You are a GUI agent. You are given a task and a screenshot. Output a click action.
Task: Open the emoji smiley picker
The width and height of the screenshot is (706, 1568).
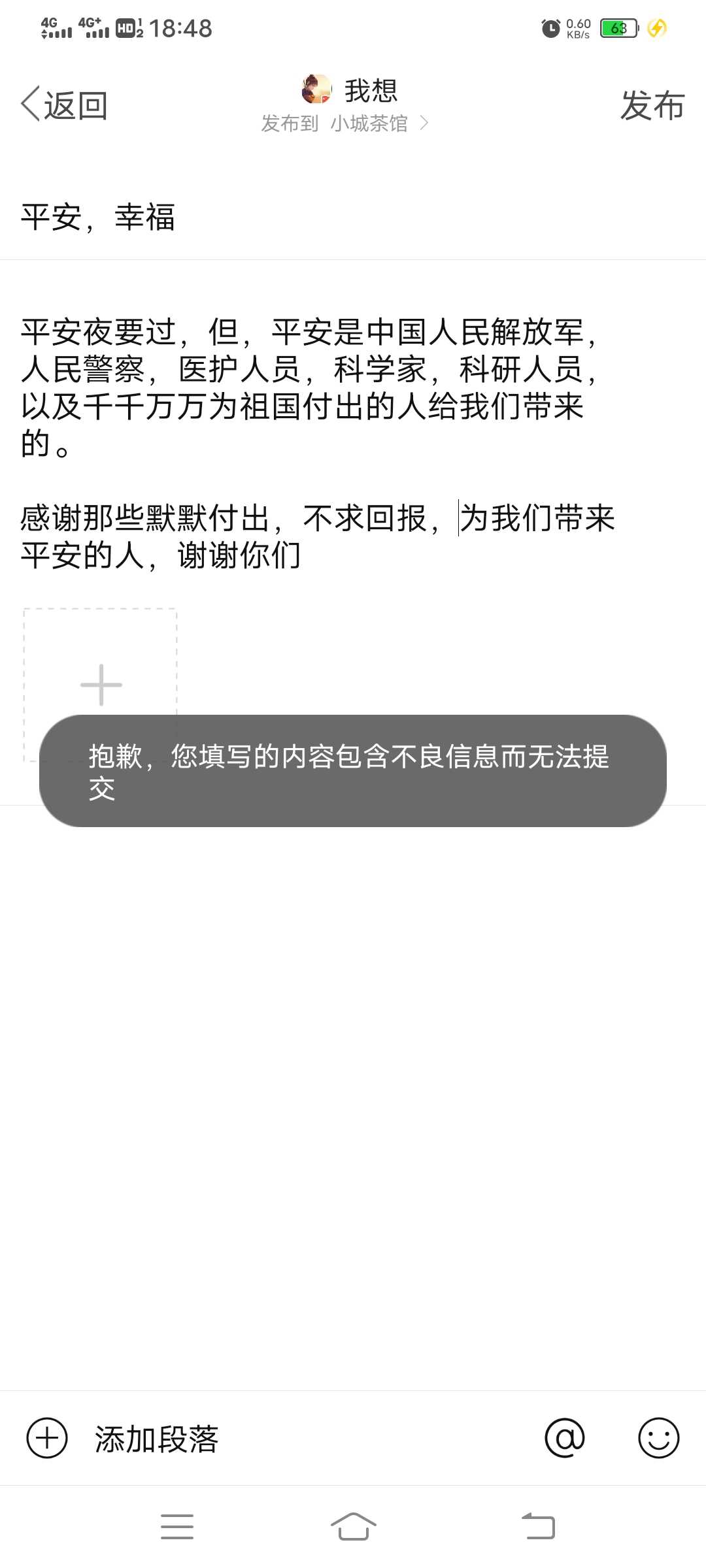pyautogui.click(x=658, y=1438)
